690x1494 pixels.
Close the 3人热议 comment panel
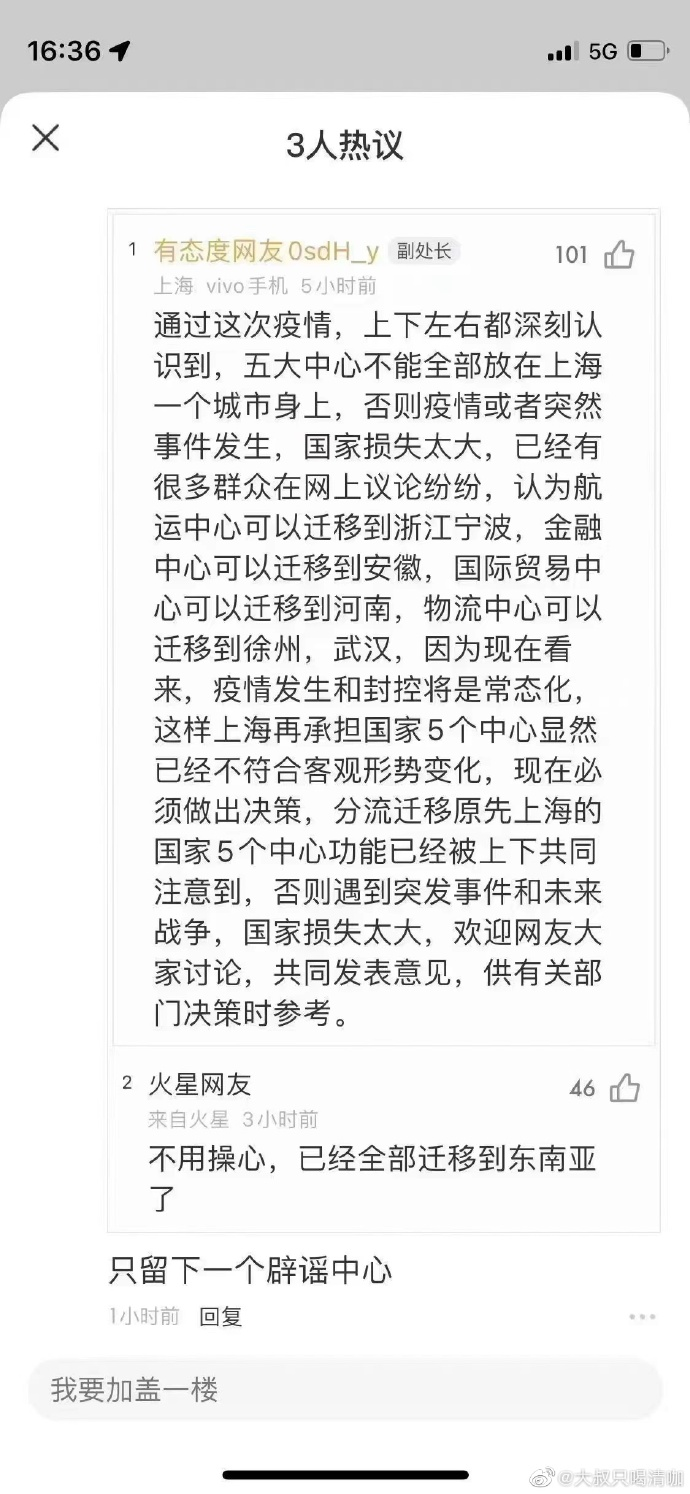point(45,138)
